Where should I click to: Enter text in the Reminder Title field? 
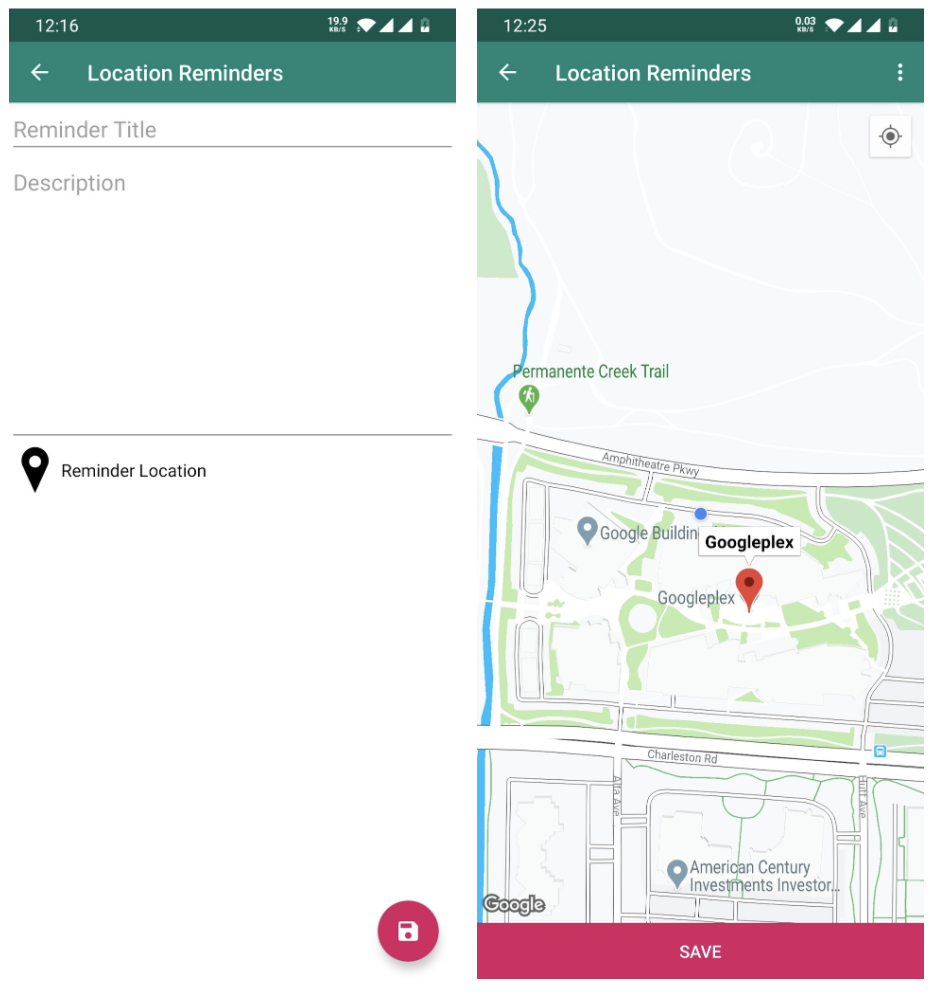(230, 130)
